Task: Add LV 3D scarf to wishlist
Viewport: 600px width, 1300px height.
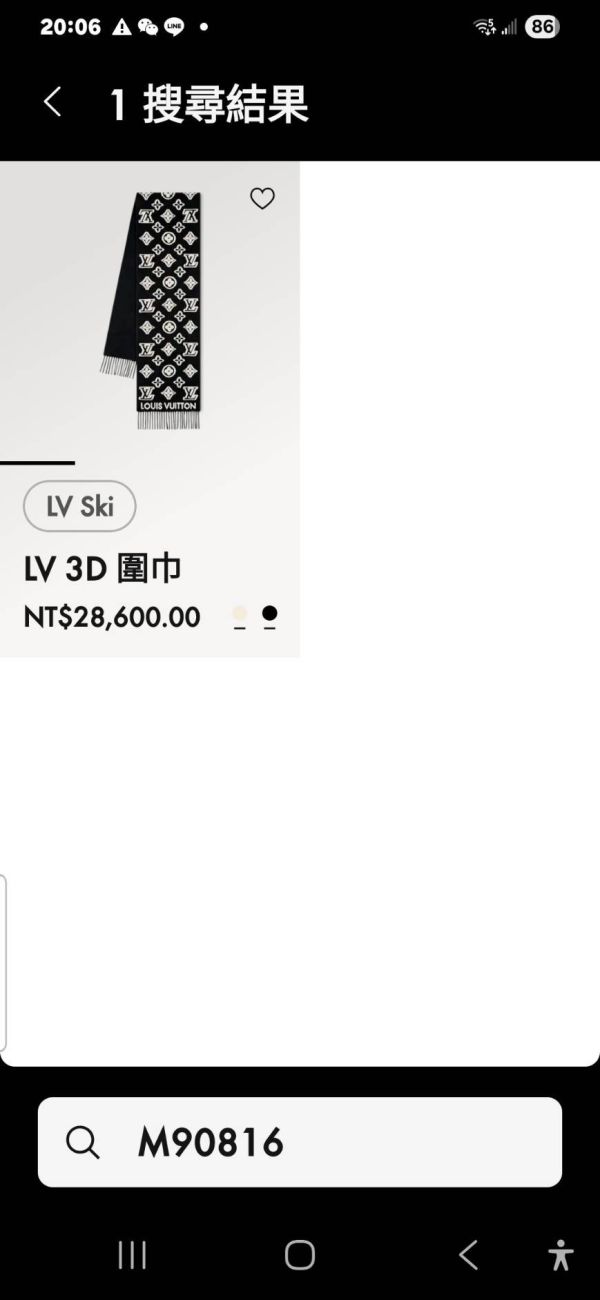Action: click(x=262, y=199)
